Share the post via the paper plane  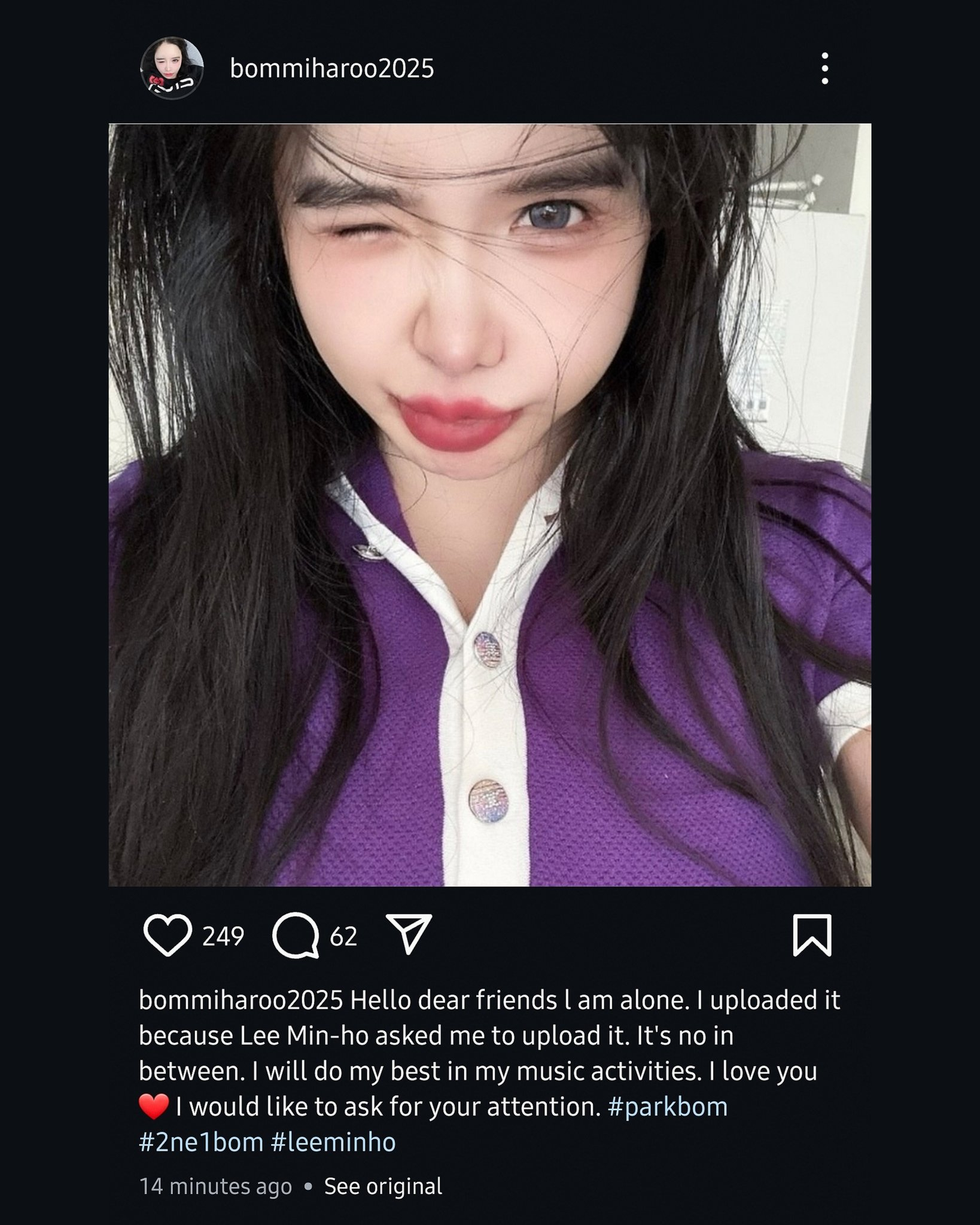coord(409,934)
